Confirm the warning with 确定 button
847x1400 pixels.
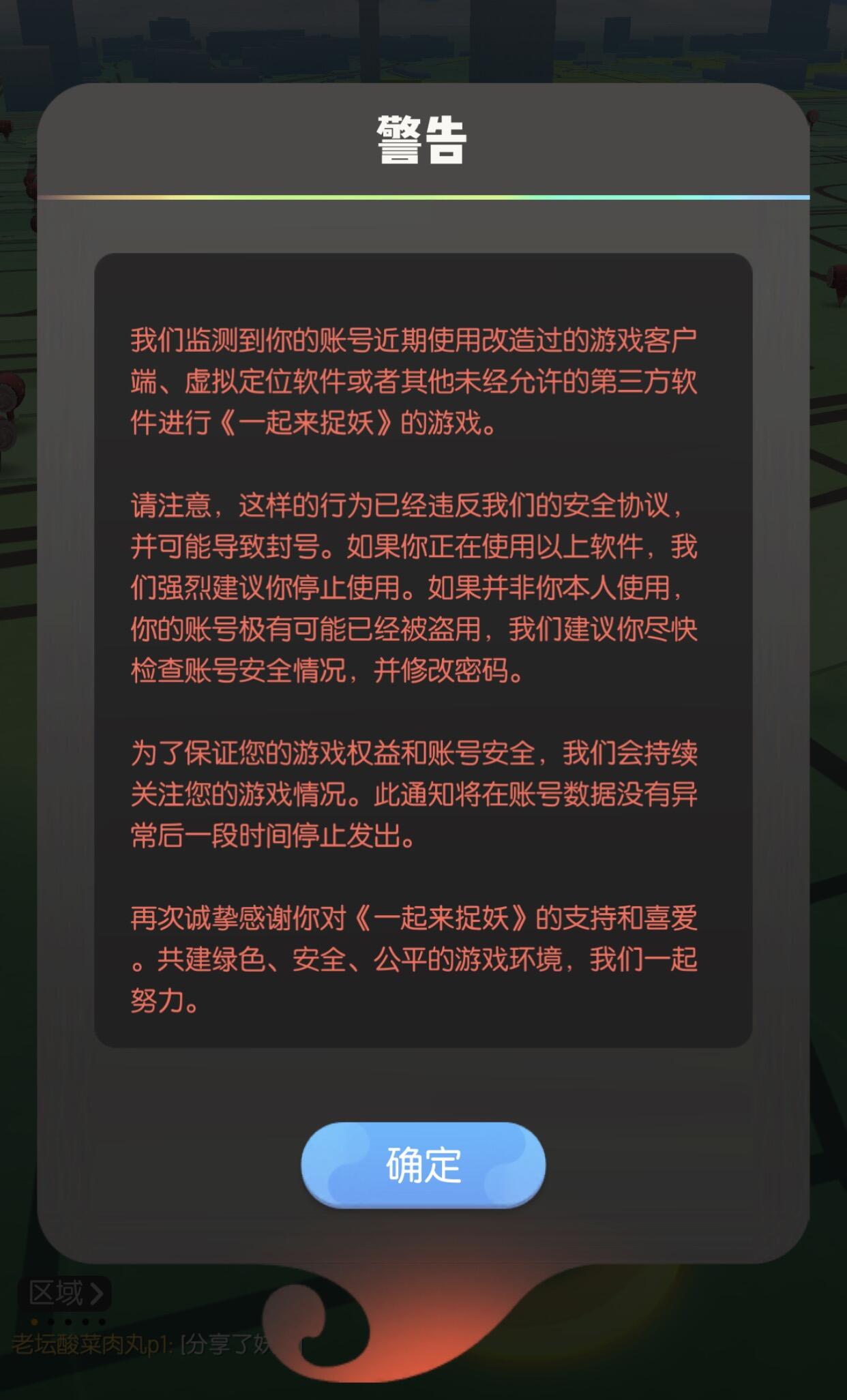coord(423,1165)
